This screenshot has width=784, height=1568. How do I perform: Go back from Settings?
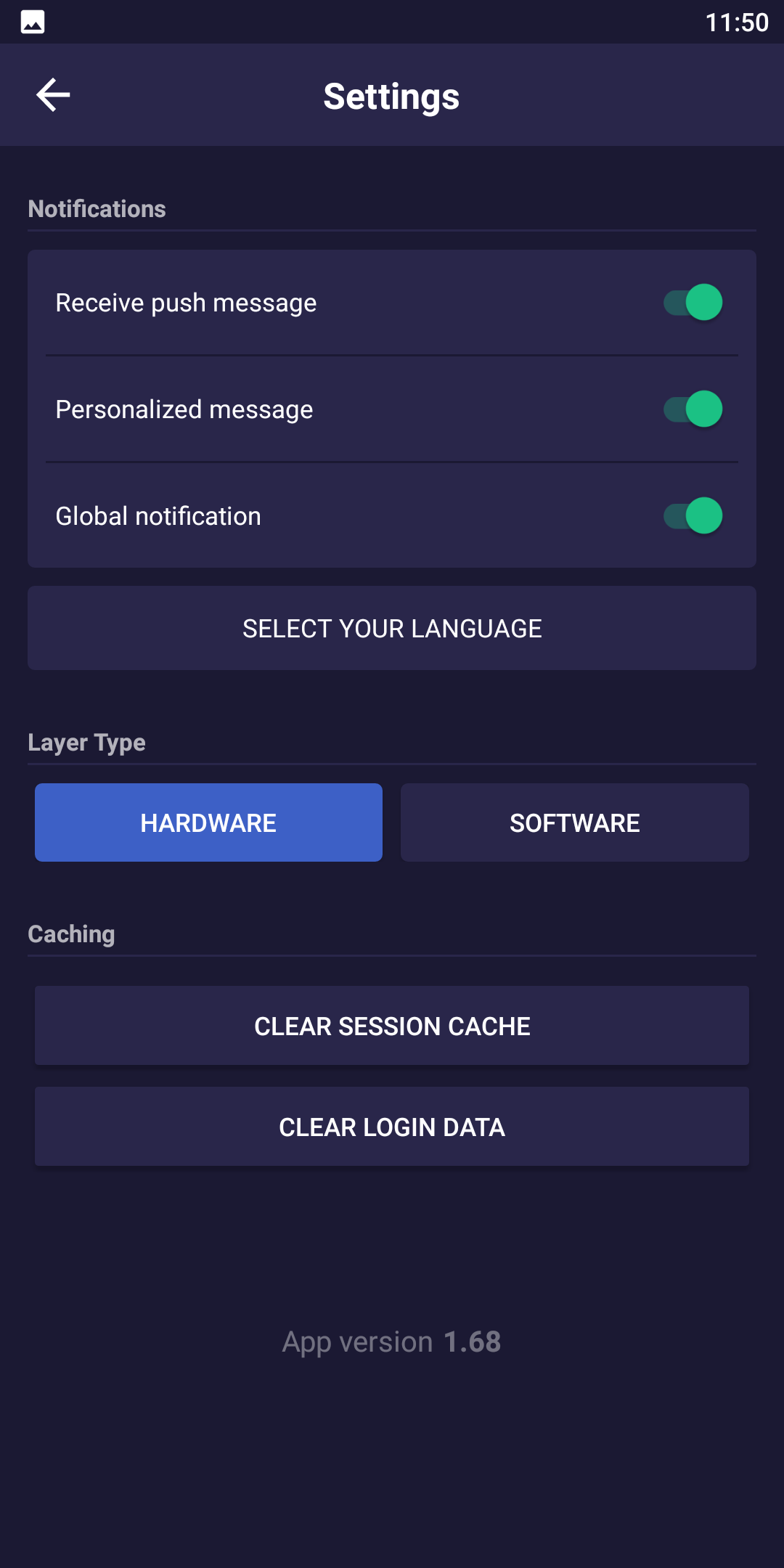(x=53, y=95)
